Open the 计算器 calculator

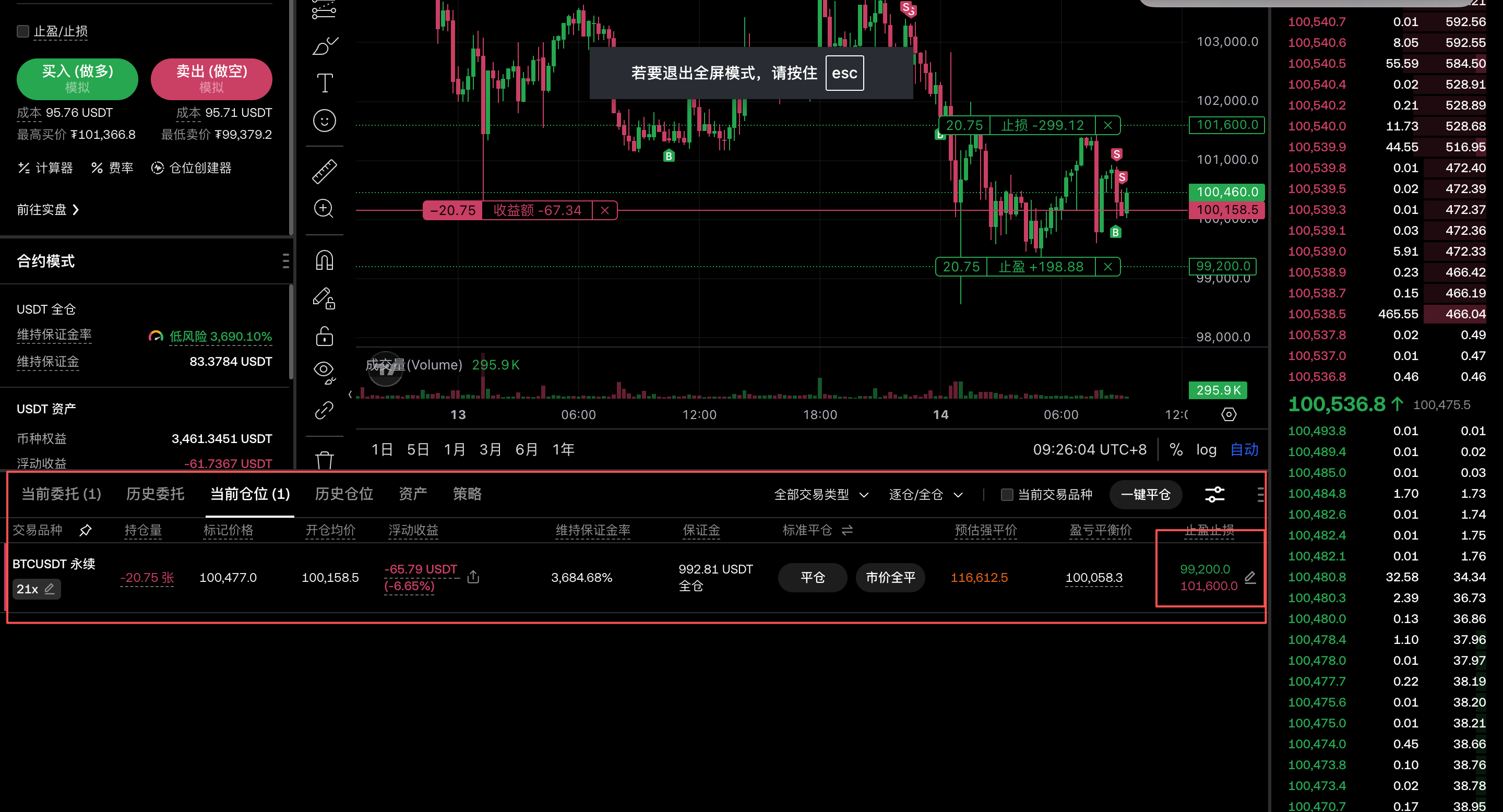(x=45, y=168)
